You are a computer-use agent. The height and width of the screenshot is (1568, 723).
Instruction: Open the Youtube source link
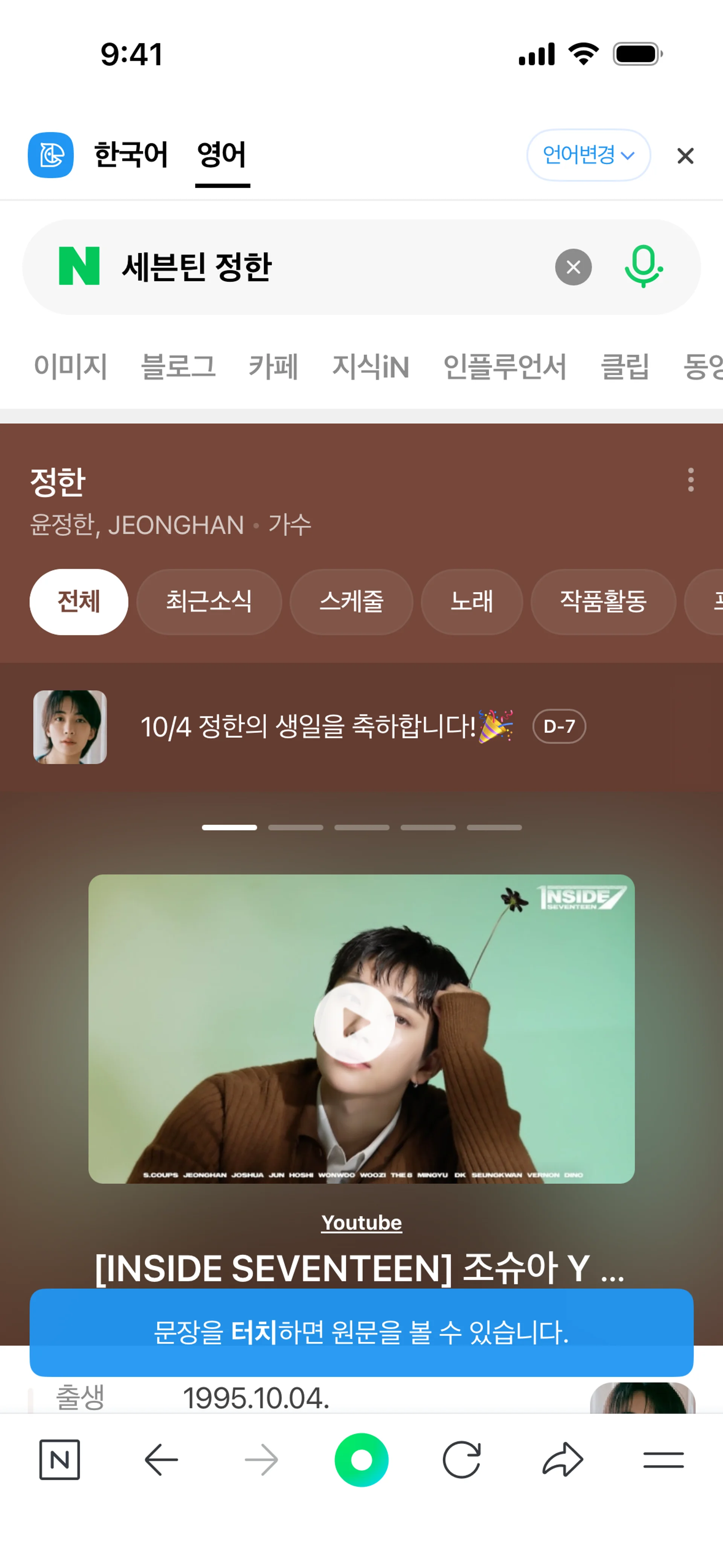pyautogui.click(x=361, y=1222)
